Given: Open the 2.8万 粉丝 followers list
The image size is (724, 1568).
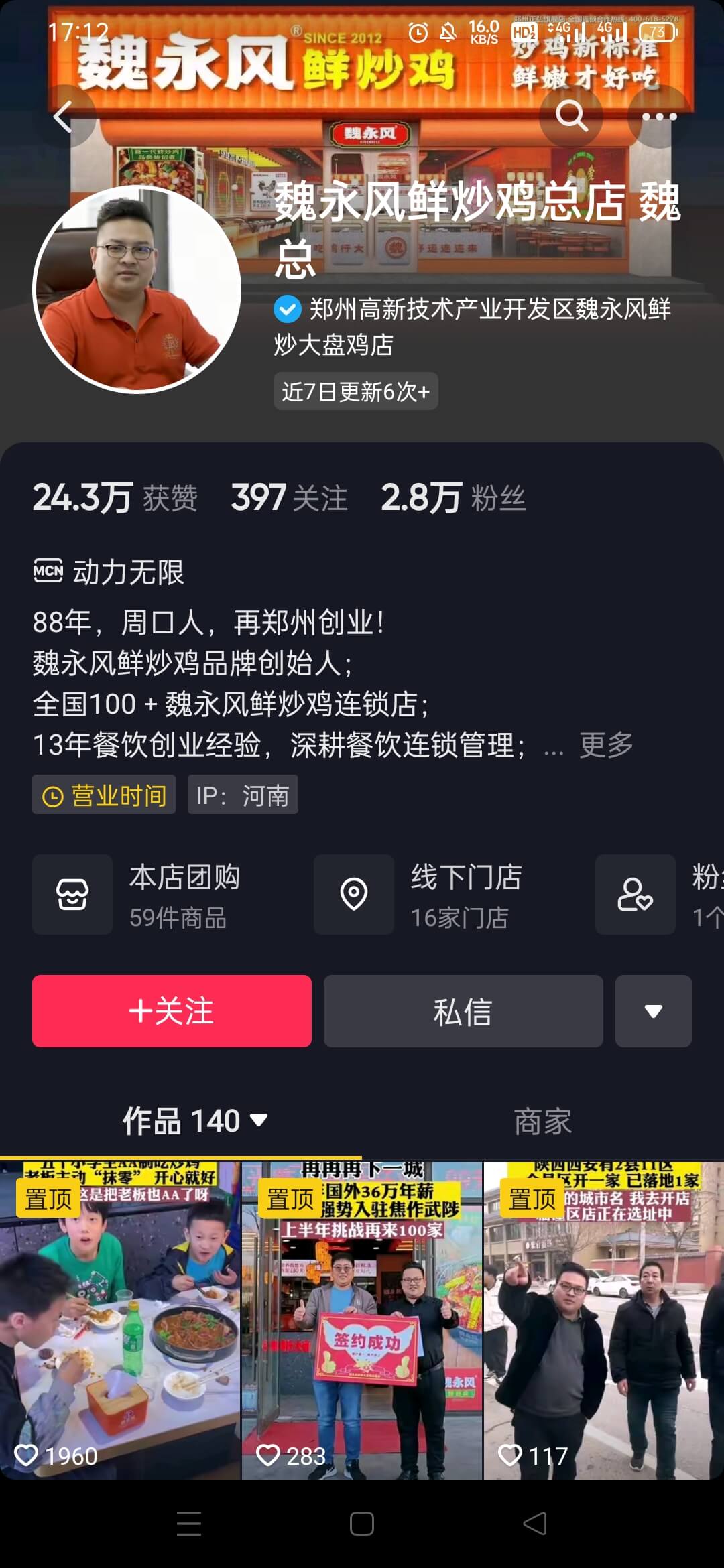Looking at the screenshot, I should (x=452, y=498).
